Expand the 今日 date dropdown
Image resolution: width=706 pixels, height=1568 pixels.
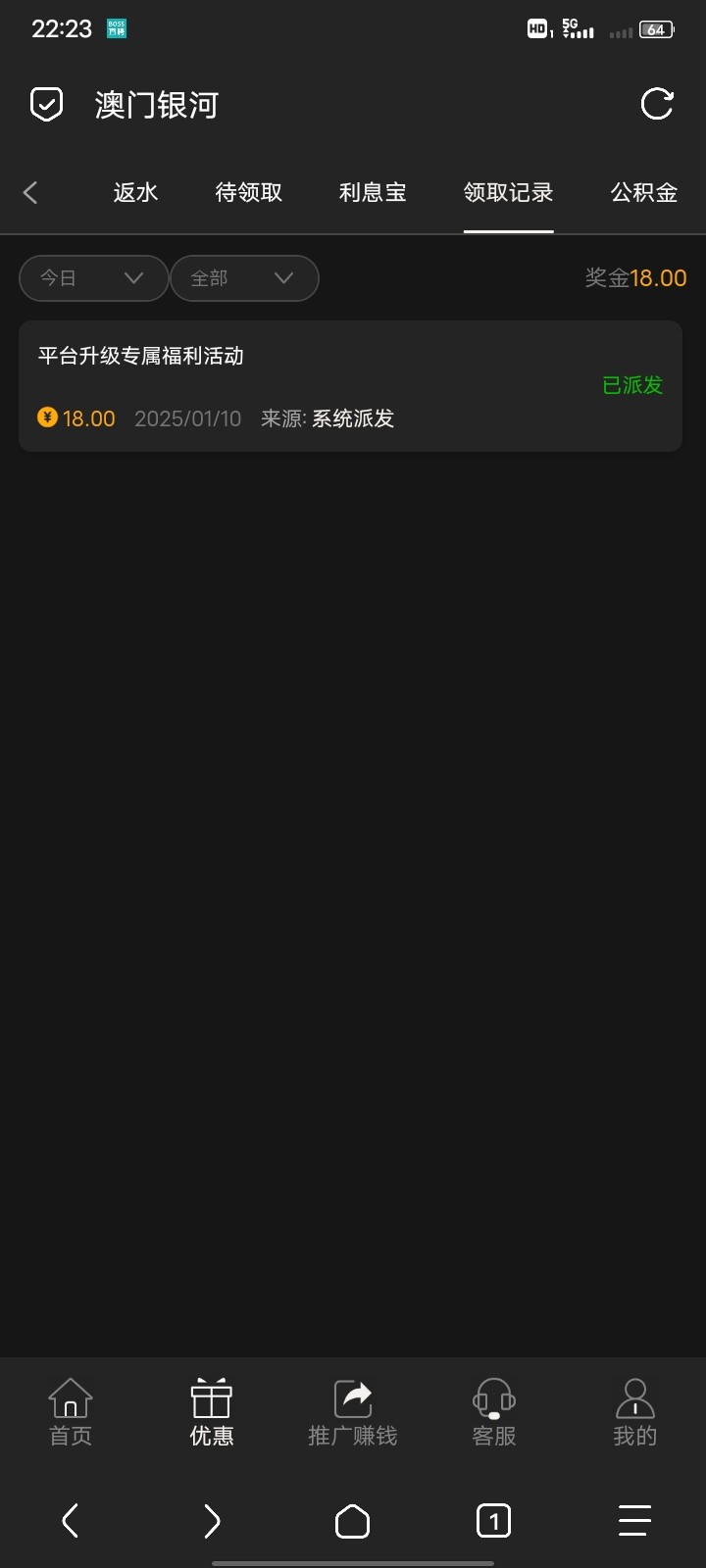(x=94, y=278)
